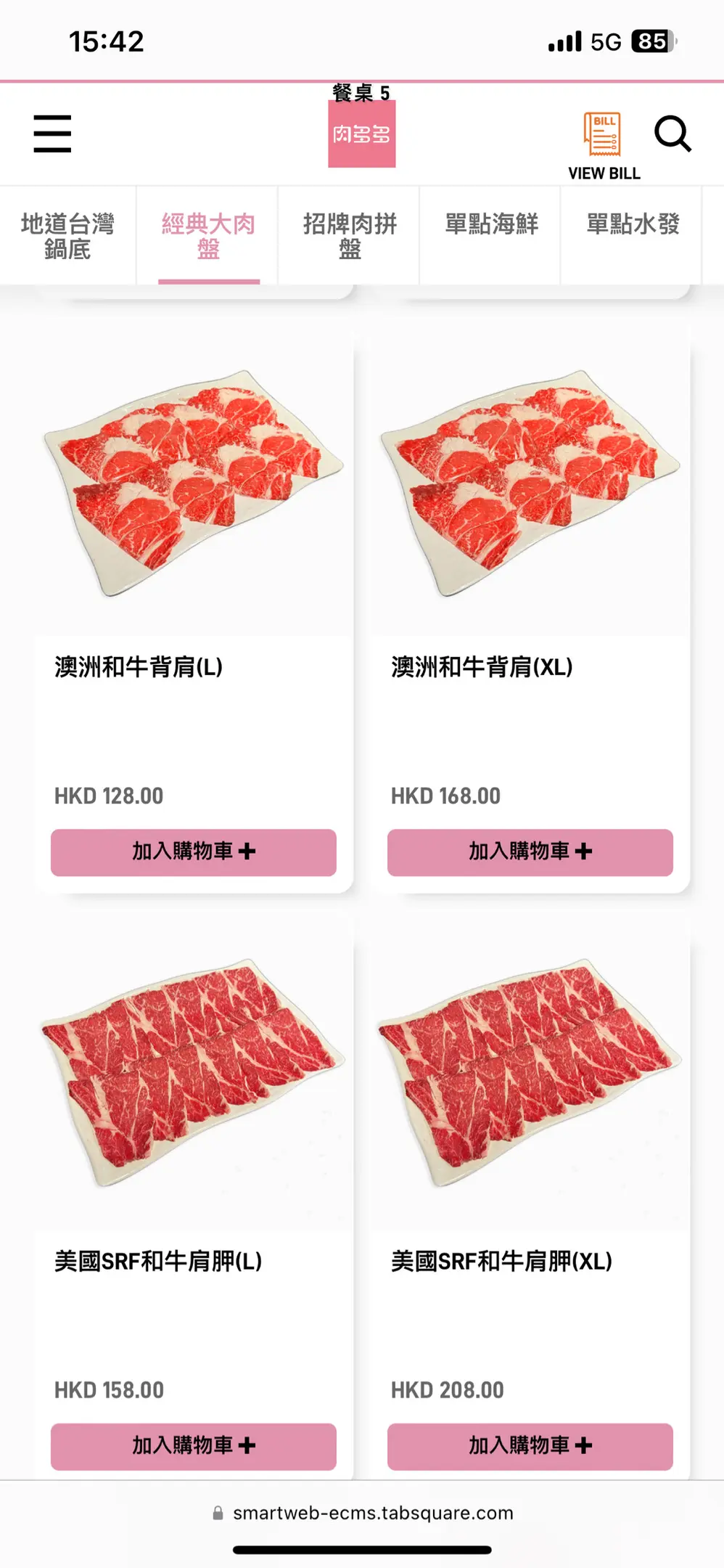Go to the 單點海鮮 tab
The height and width of the screenshot is (1568, 724).
491,224
